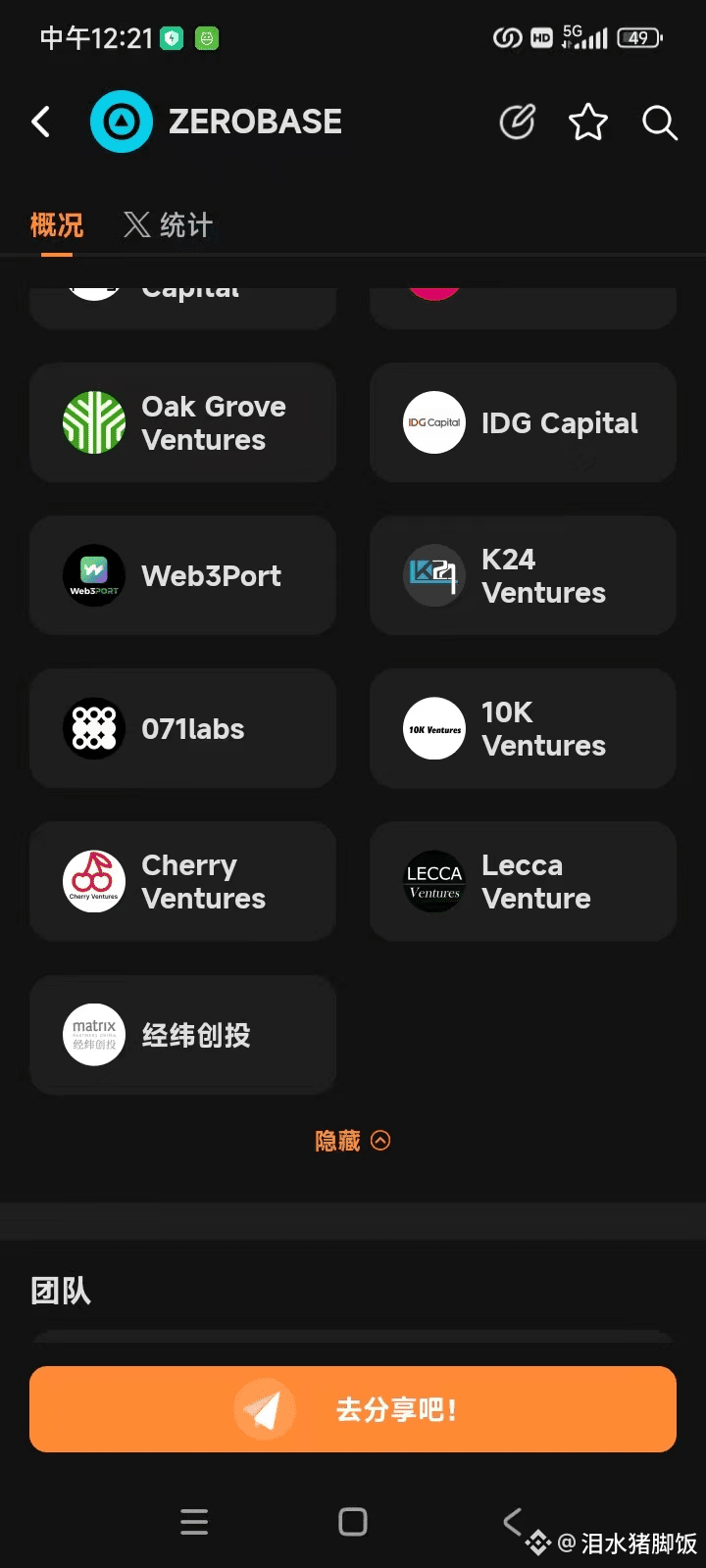View the Cherry Ventures card
Screen dimensions: 706x1568
(x=183, y=881)
